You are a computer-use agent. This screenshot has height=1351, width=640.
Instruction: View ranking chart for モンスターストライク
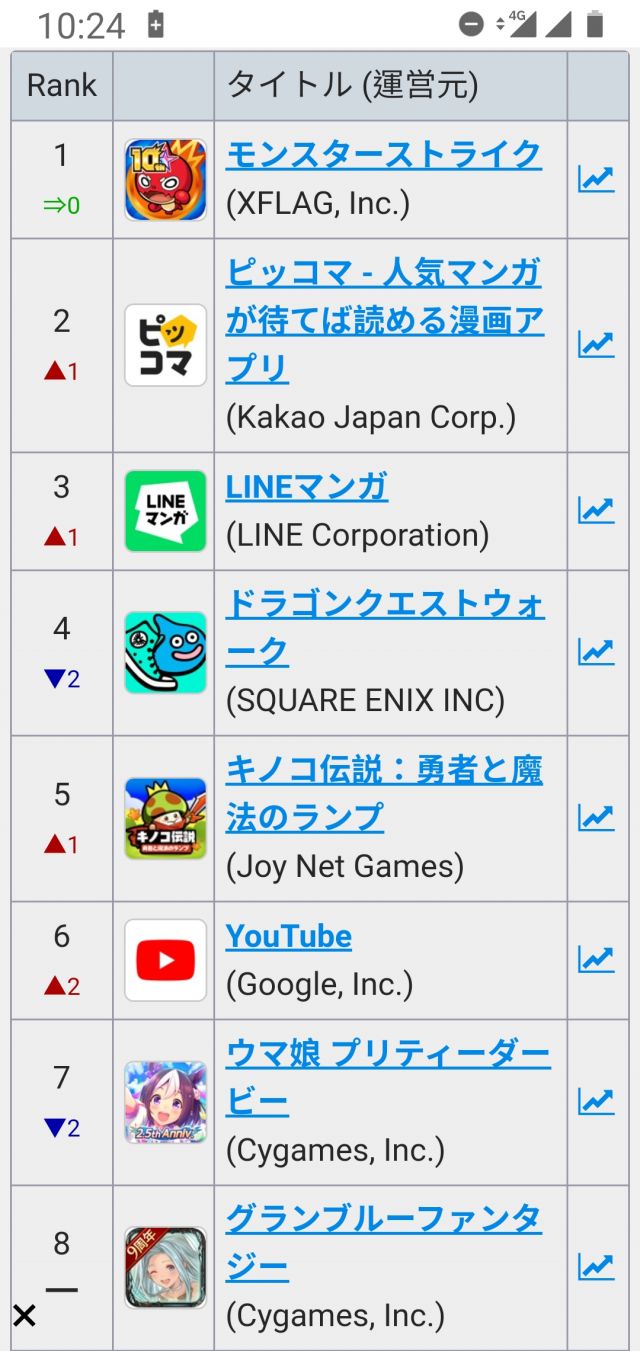click(596, 180)
